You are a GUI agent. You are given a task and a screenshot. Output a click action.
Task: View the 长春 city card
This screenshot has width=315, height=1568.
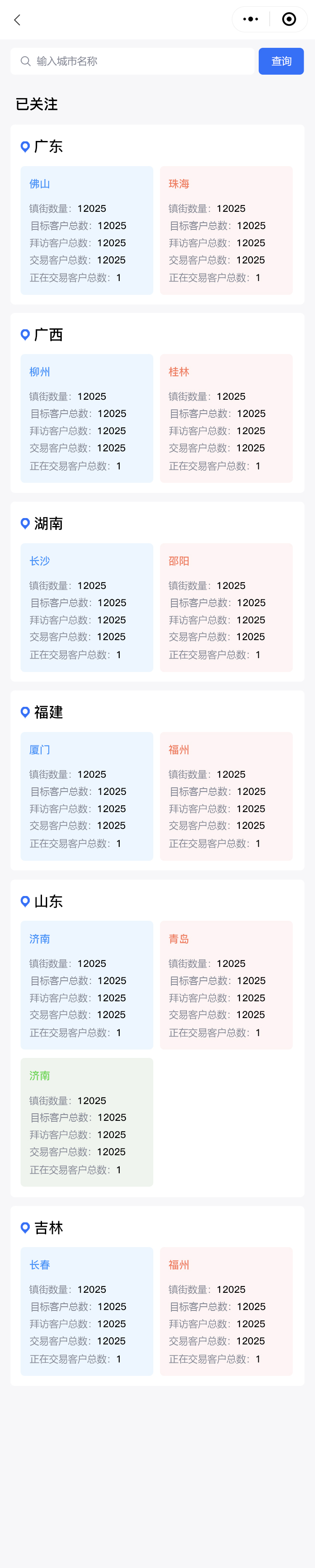coord(87,1311)
